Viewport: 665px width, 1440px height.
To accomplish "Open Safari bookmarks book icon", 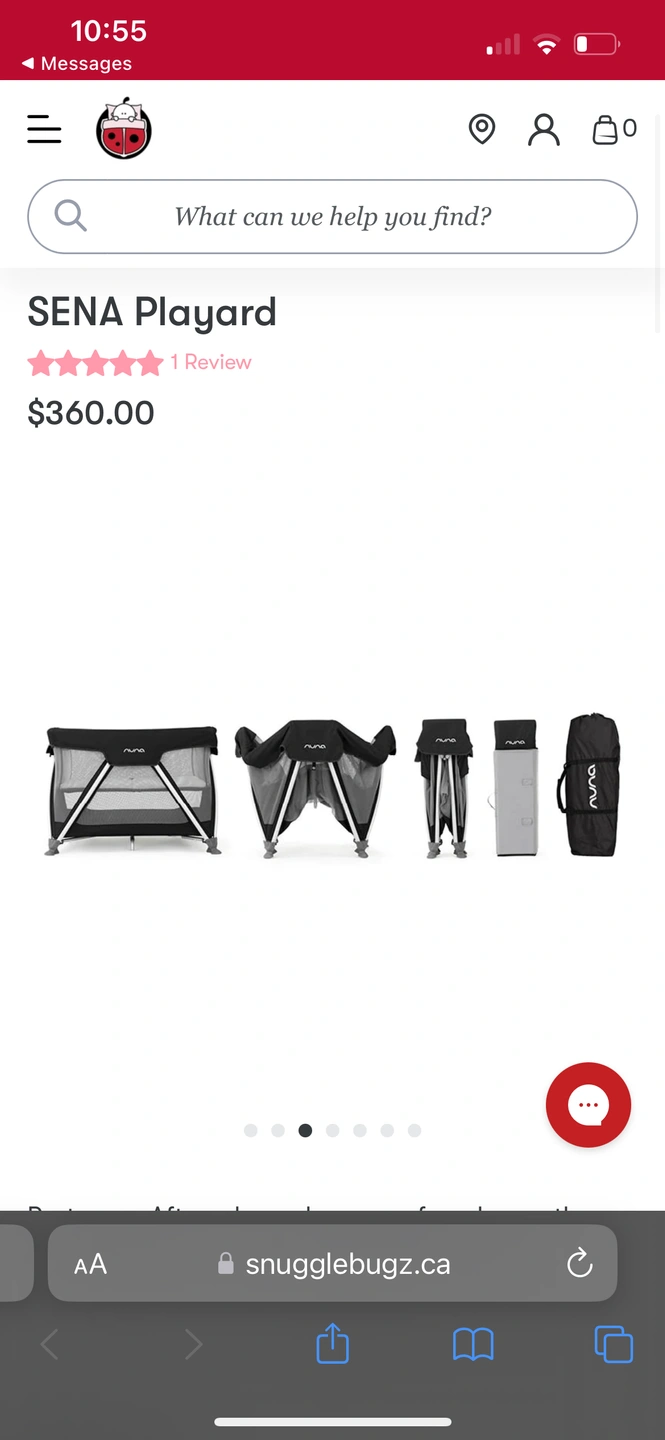I will [473, 1344].
